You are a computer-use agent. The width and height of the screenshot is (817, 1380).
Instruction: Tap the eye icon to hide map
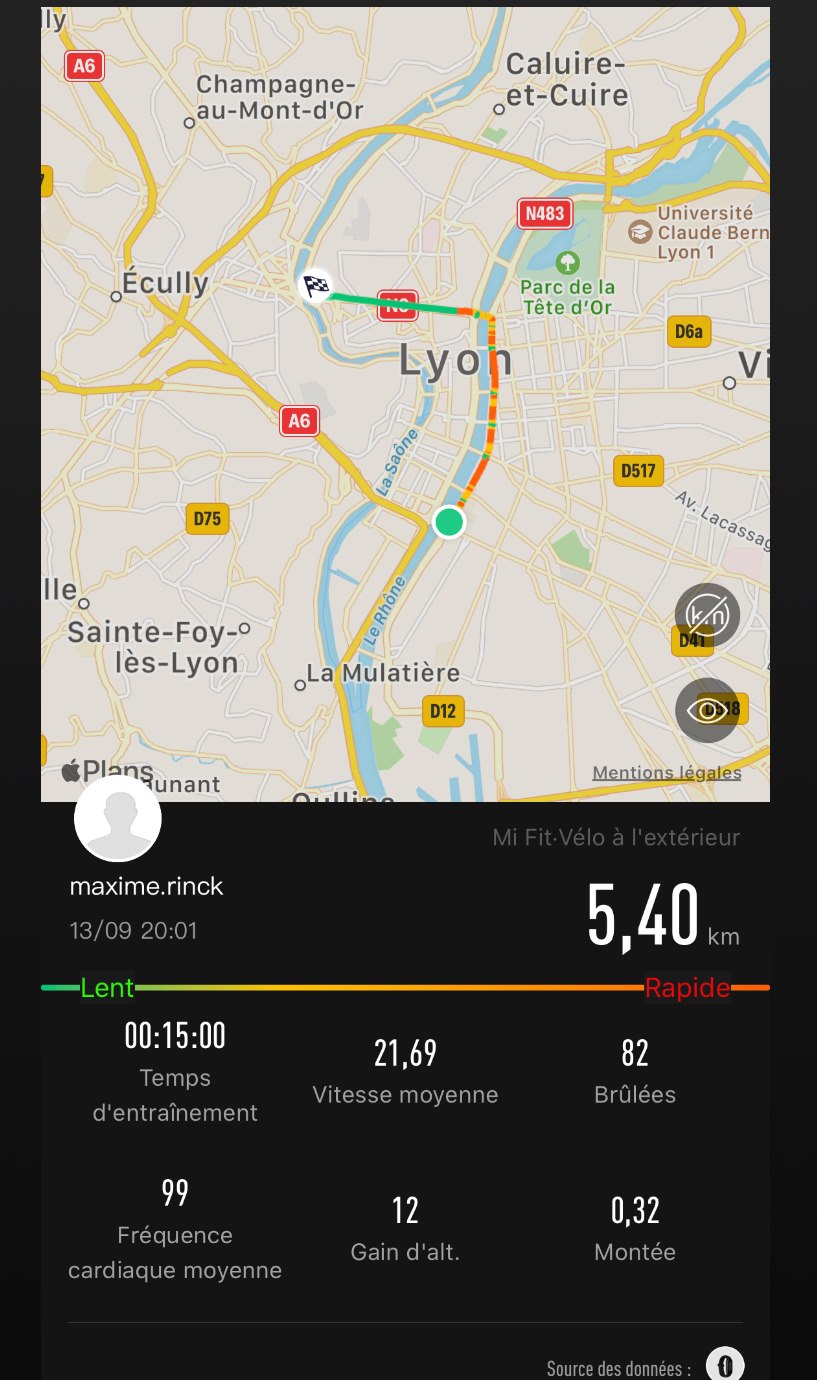[x=707, y=710]
